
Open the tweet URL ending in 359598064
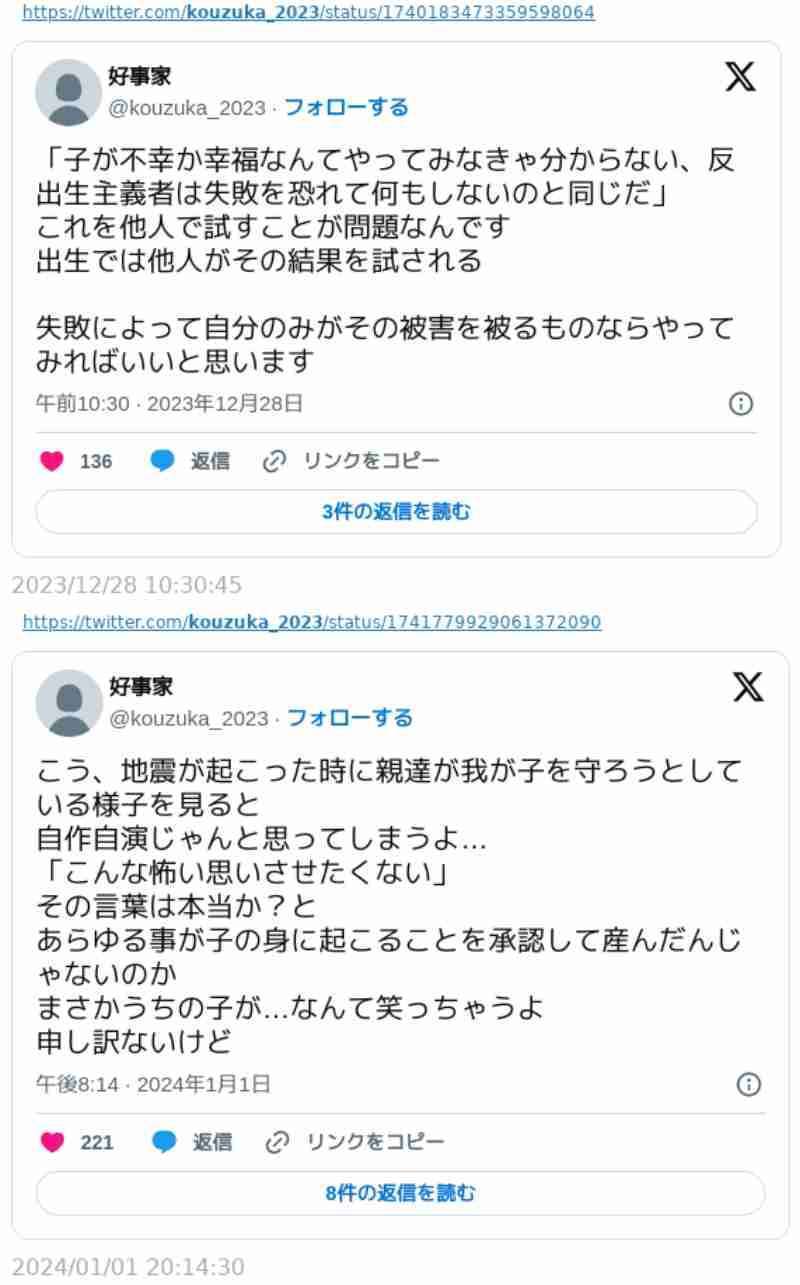308,13
